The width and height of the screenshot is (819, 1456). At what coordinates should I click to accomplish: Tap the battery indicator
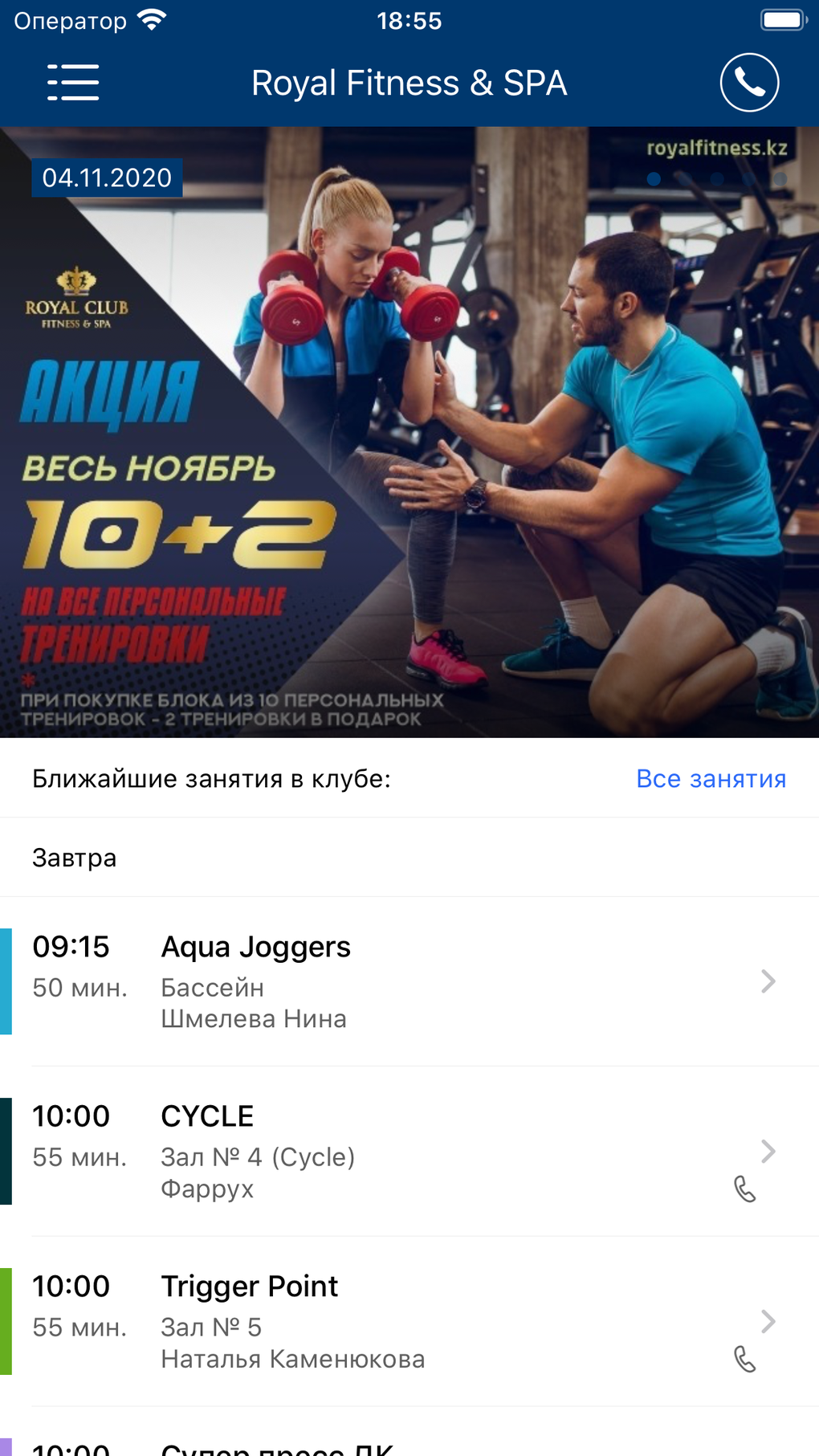783,20
